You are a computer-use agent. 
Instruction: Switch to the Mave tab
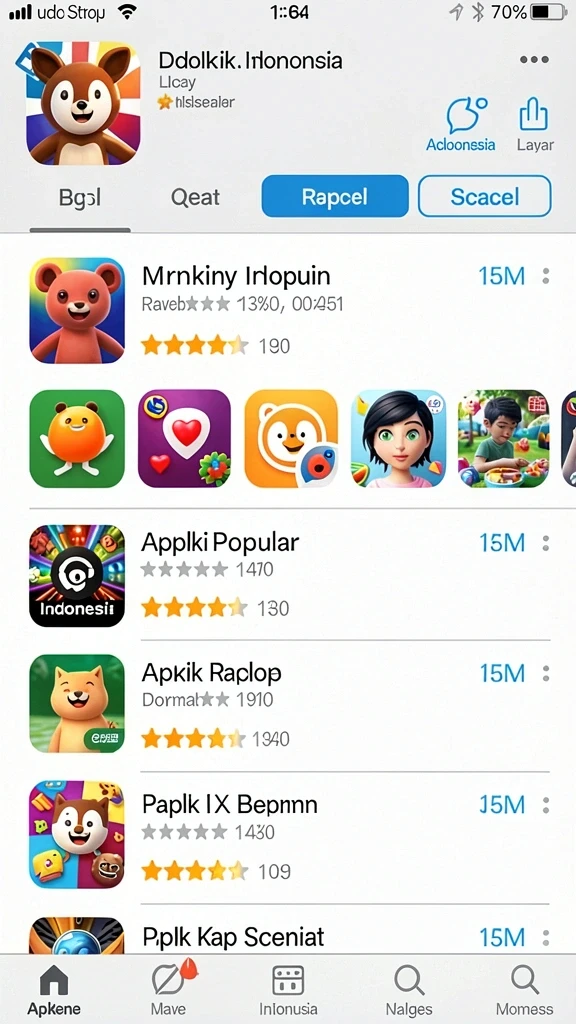pos(169,990)
